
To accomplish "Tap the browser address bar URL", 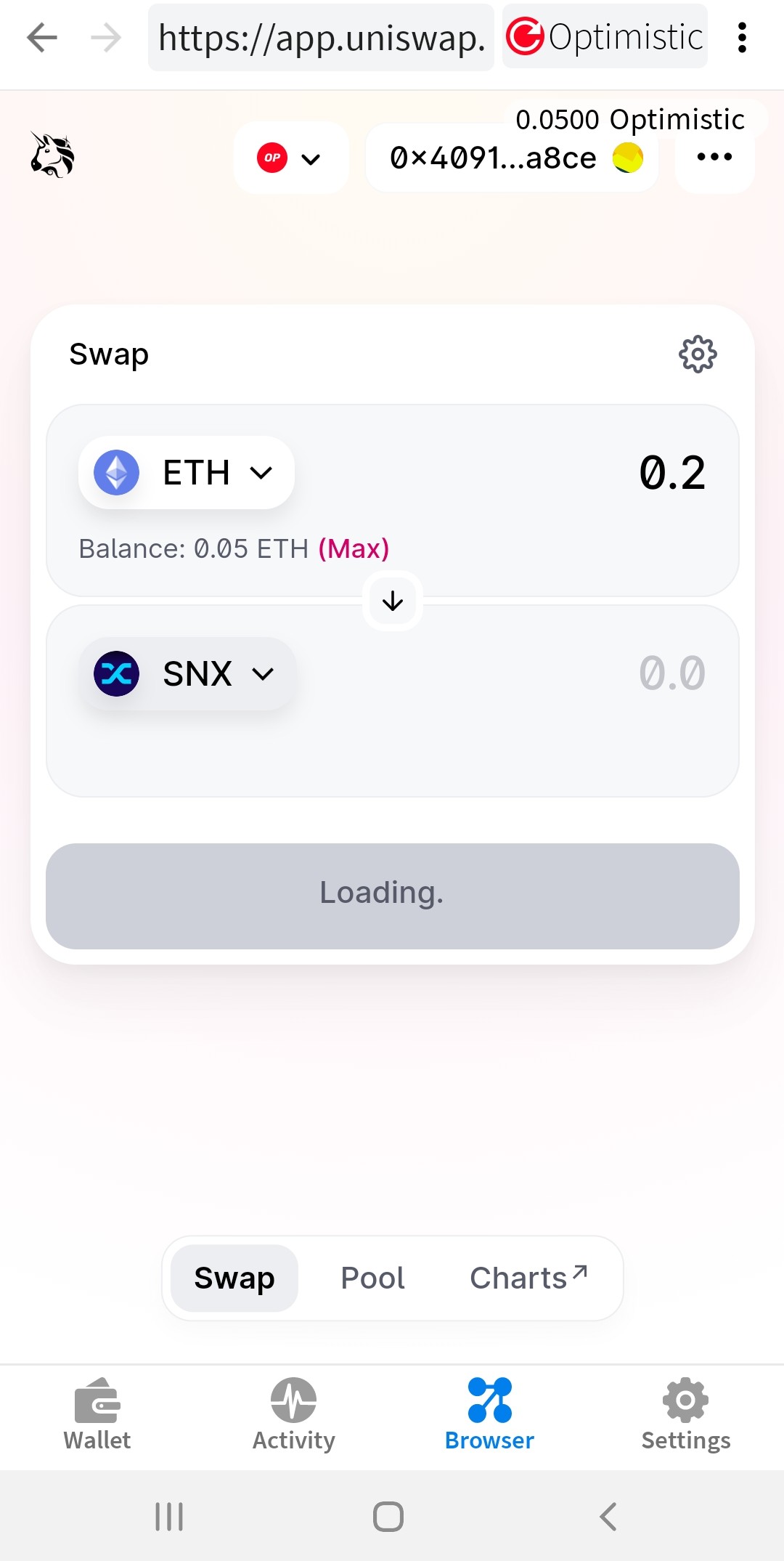I will (322, 40).
